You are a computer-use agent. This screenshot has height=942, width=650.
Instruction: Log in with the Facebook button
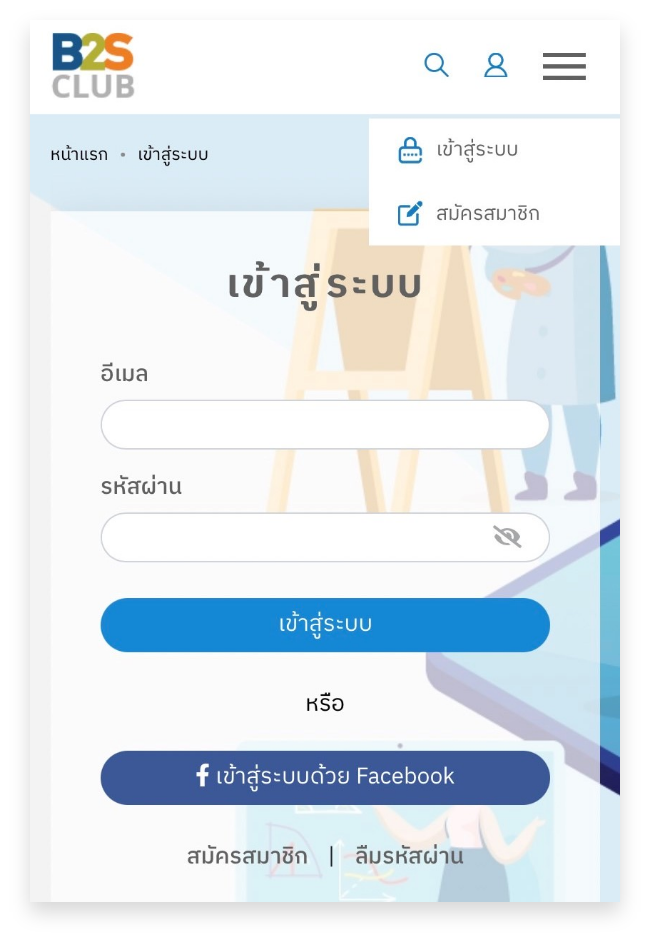coord(325,777)
